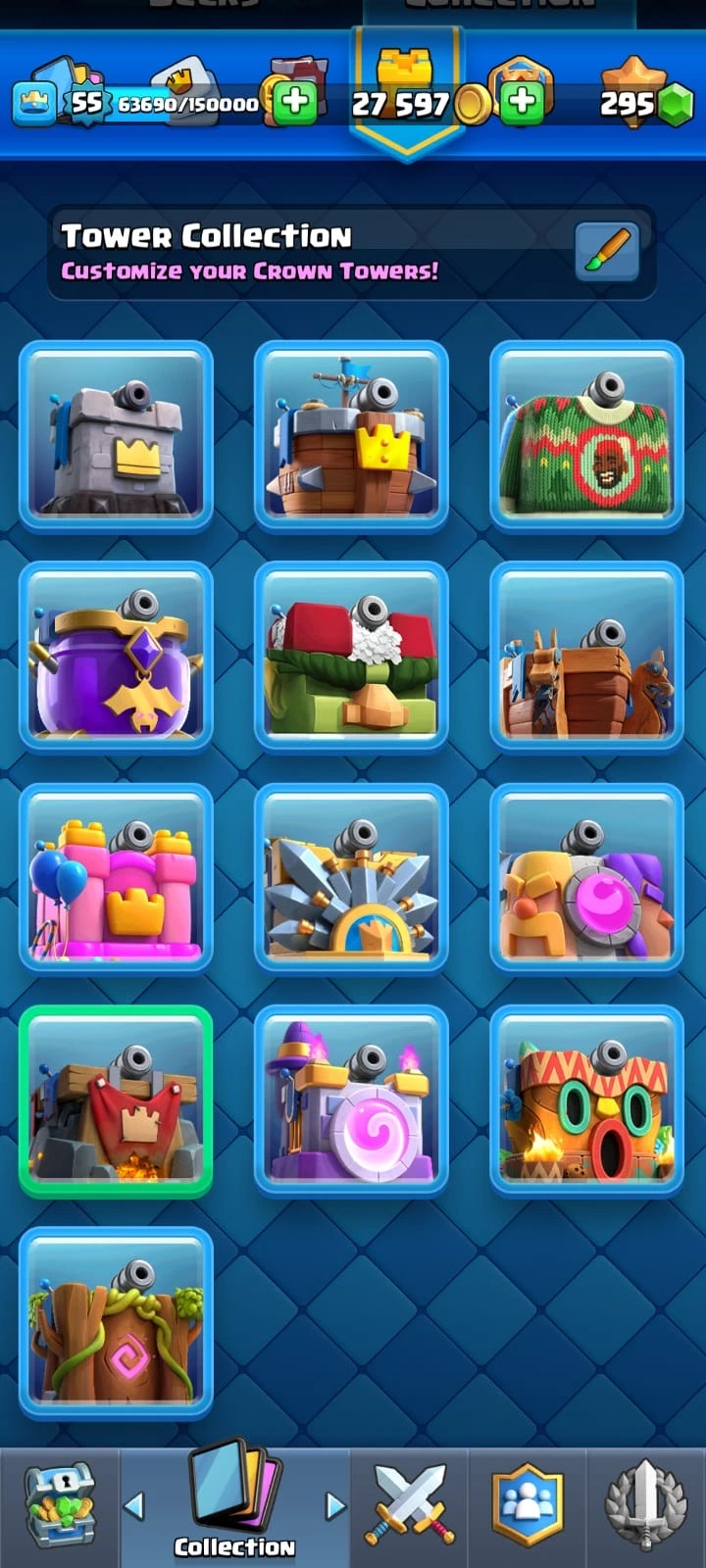Select the Santa hat goblin tower skin
The width and height of the screenshot is (706, 1568).
351,658
